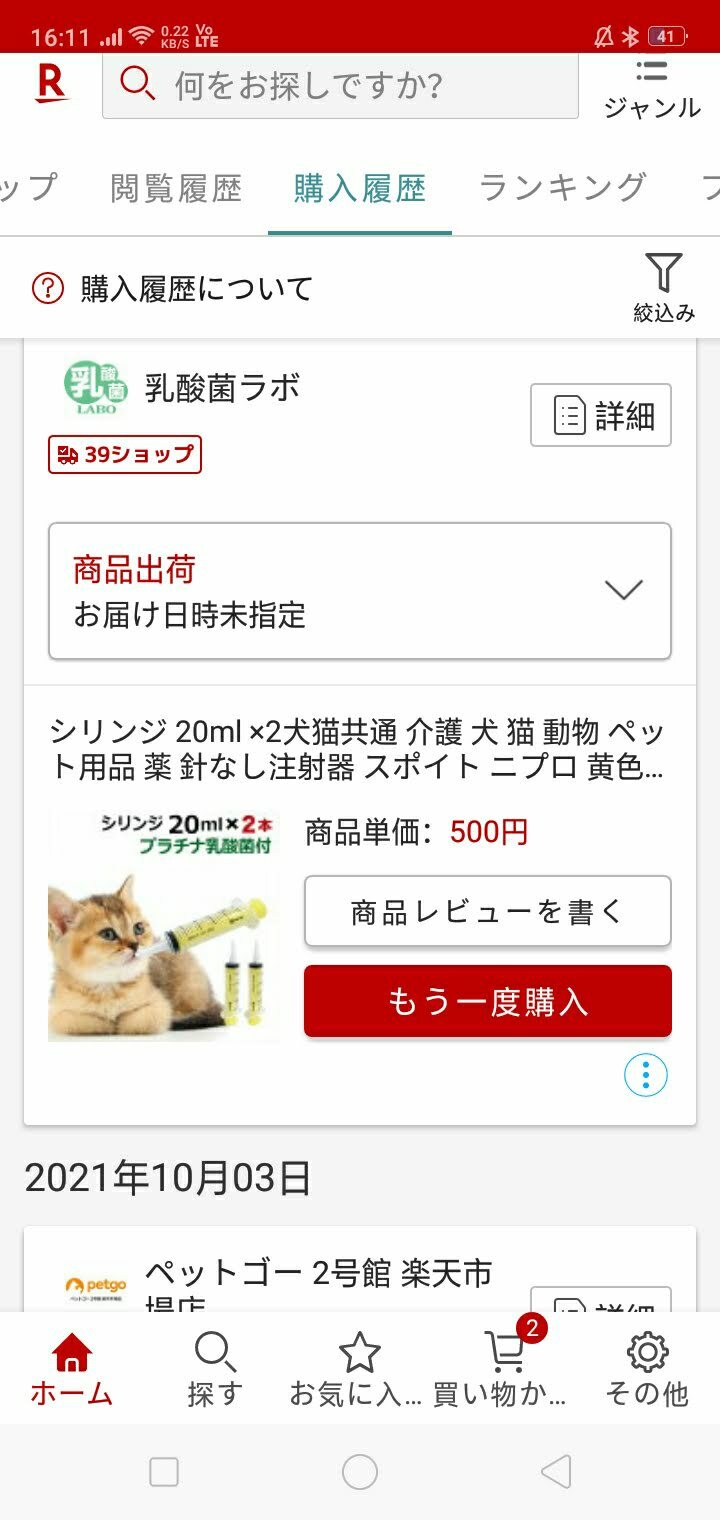720x1520 pixels.
Task: Open the 絞込み filter
Action: pyautogui.click(x=663, y=287)
